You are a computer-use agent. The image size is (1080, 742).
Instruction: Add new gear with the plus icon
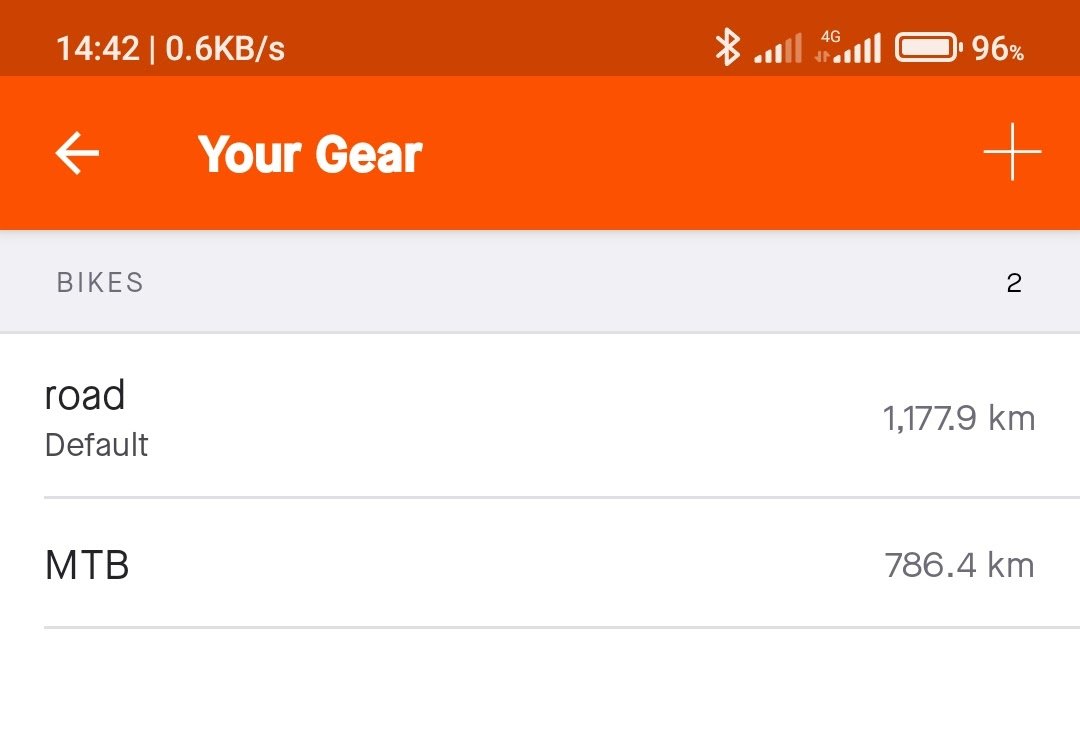click(1012, 153)
